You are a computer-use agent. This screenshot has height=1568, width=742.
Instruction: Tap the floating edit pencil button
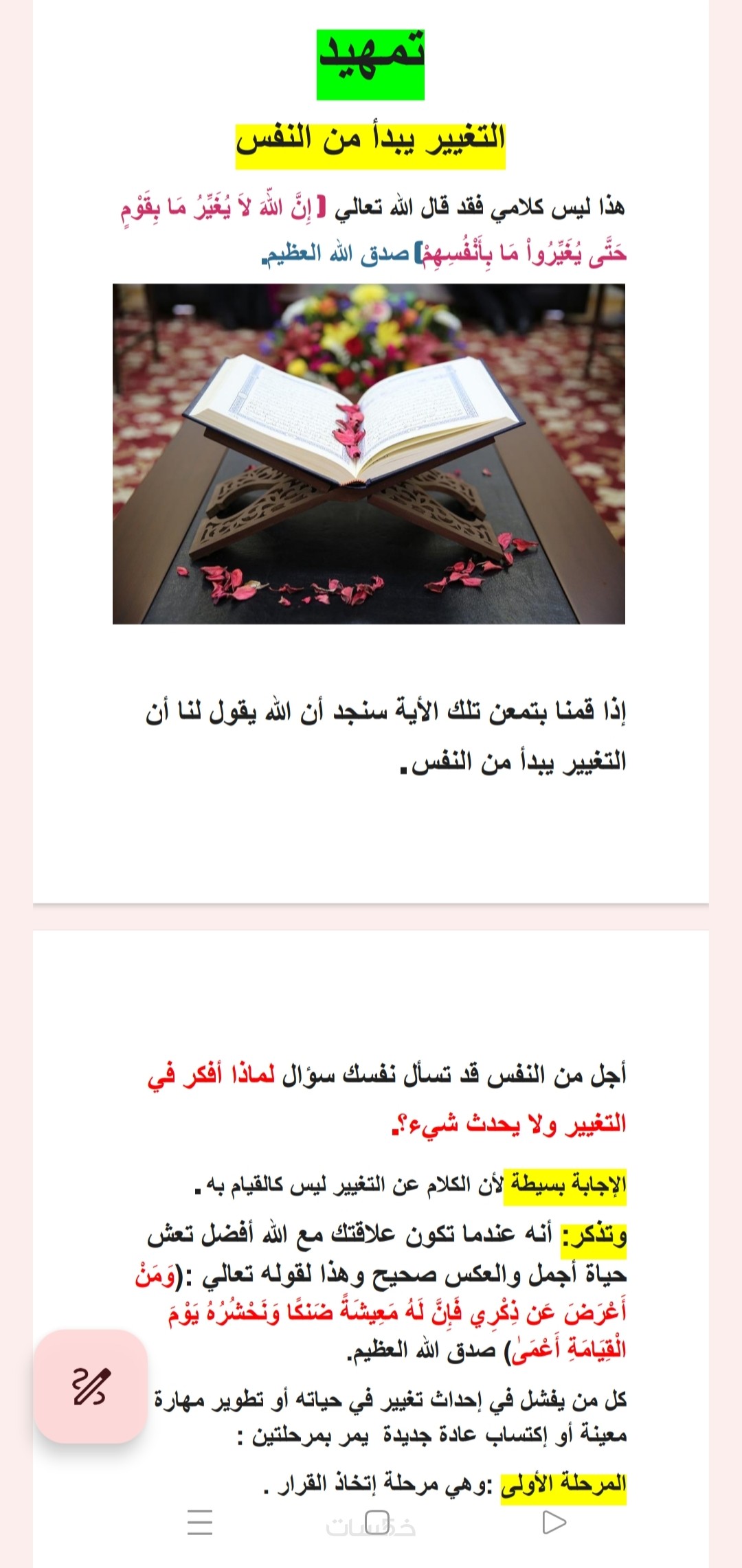point(91,1385)
